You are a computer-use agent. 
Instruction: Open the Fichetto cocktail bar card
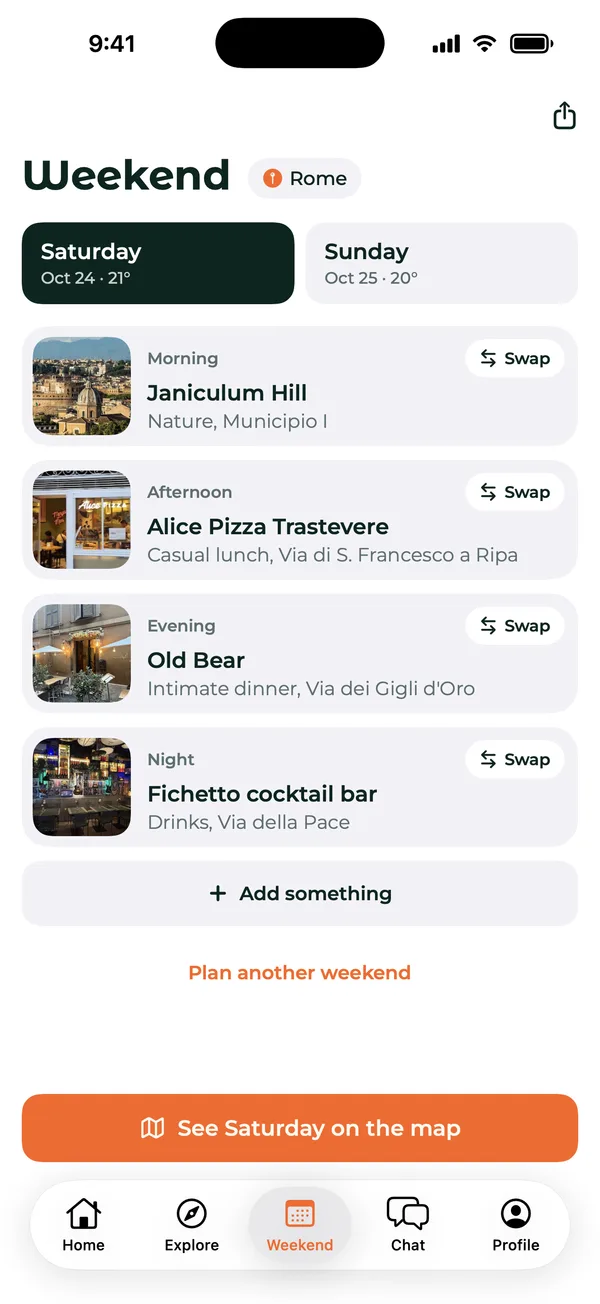coord(300,787)
